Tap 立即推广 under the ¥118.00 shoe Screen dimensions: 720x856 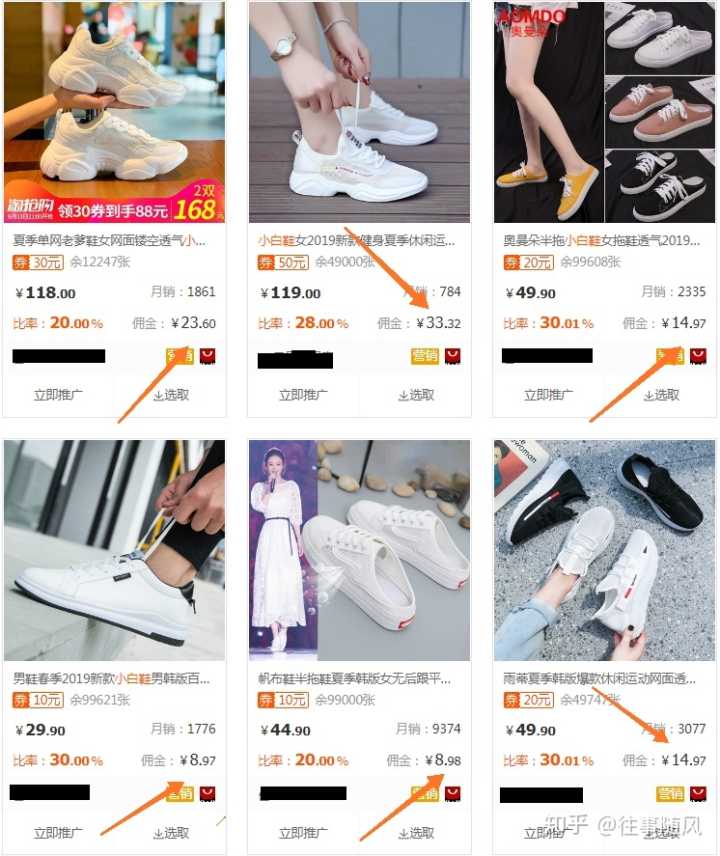point(58,395)
